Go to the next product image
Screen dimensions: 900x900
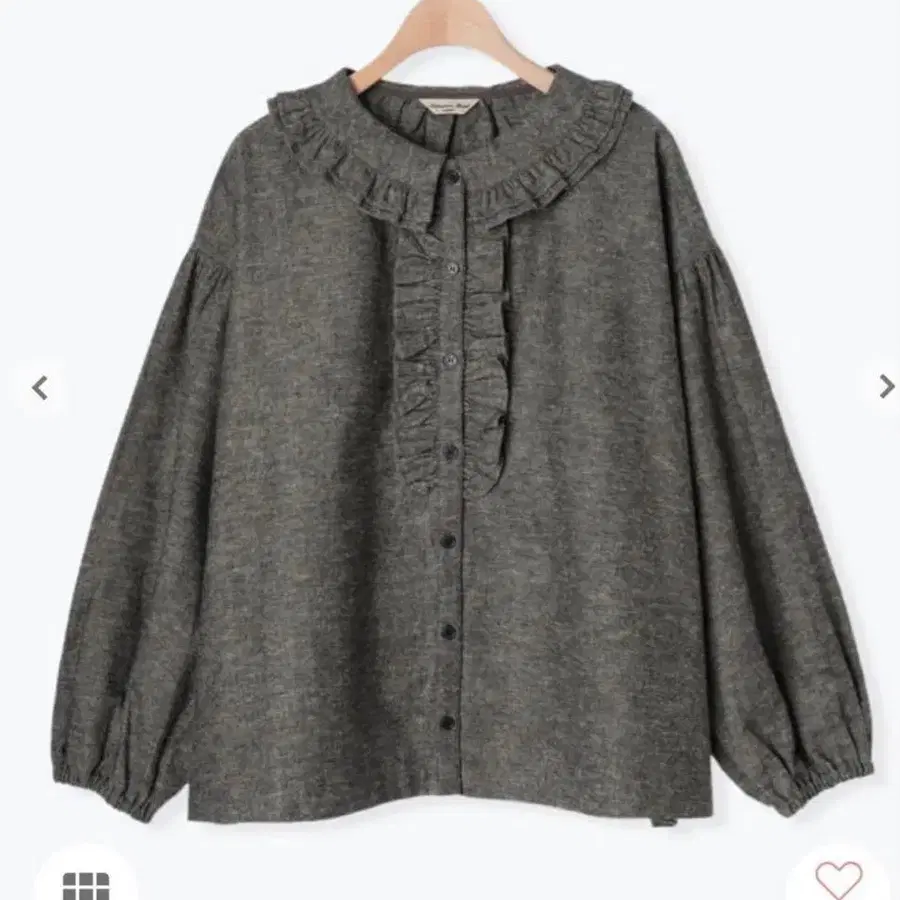point(885,387)
